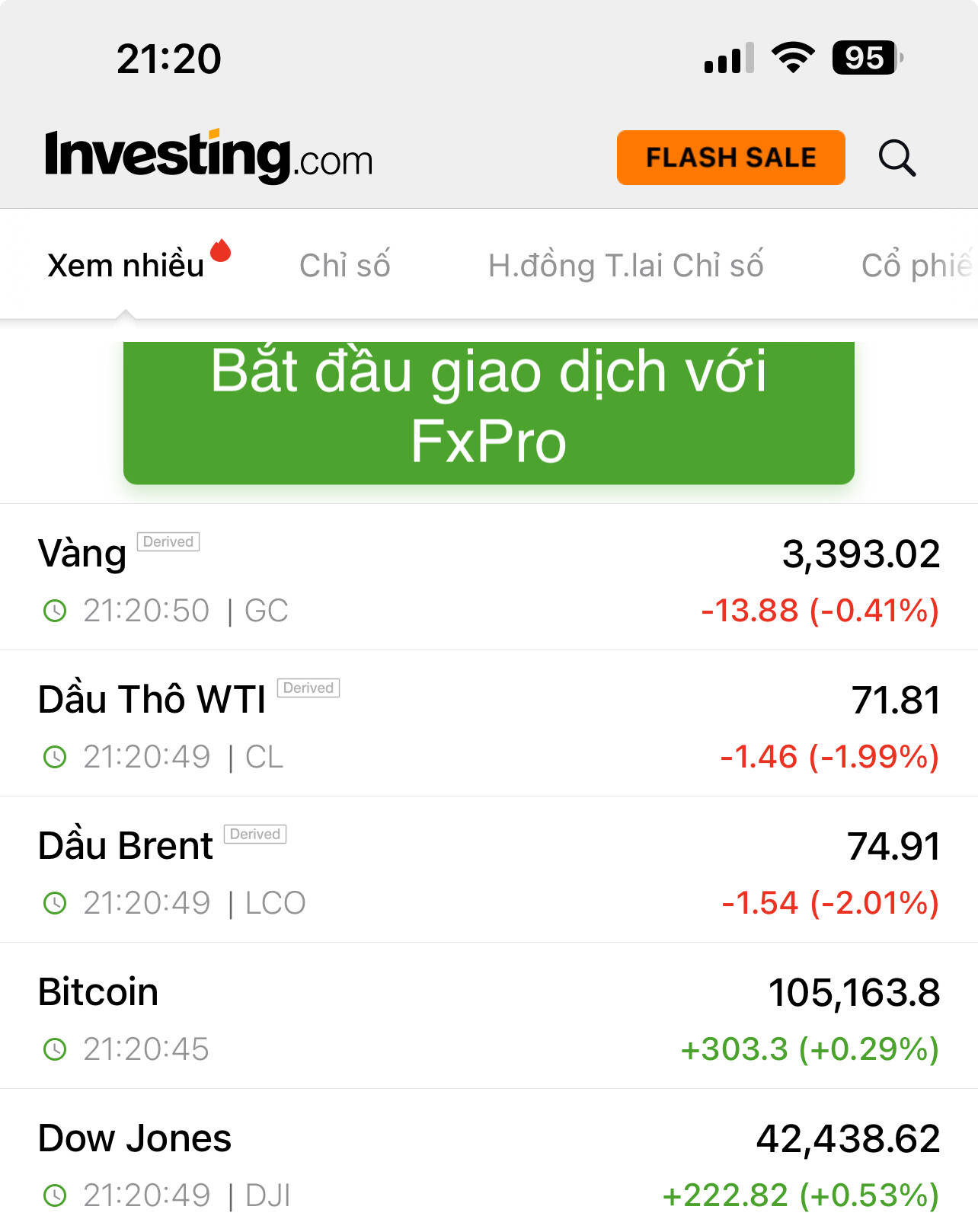
Task: Select the H.đồng T.lai Chỉ số tab
Action: coord(625,266)
